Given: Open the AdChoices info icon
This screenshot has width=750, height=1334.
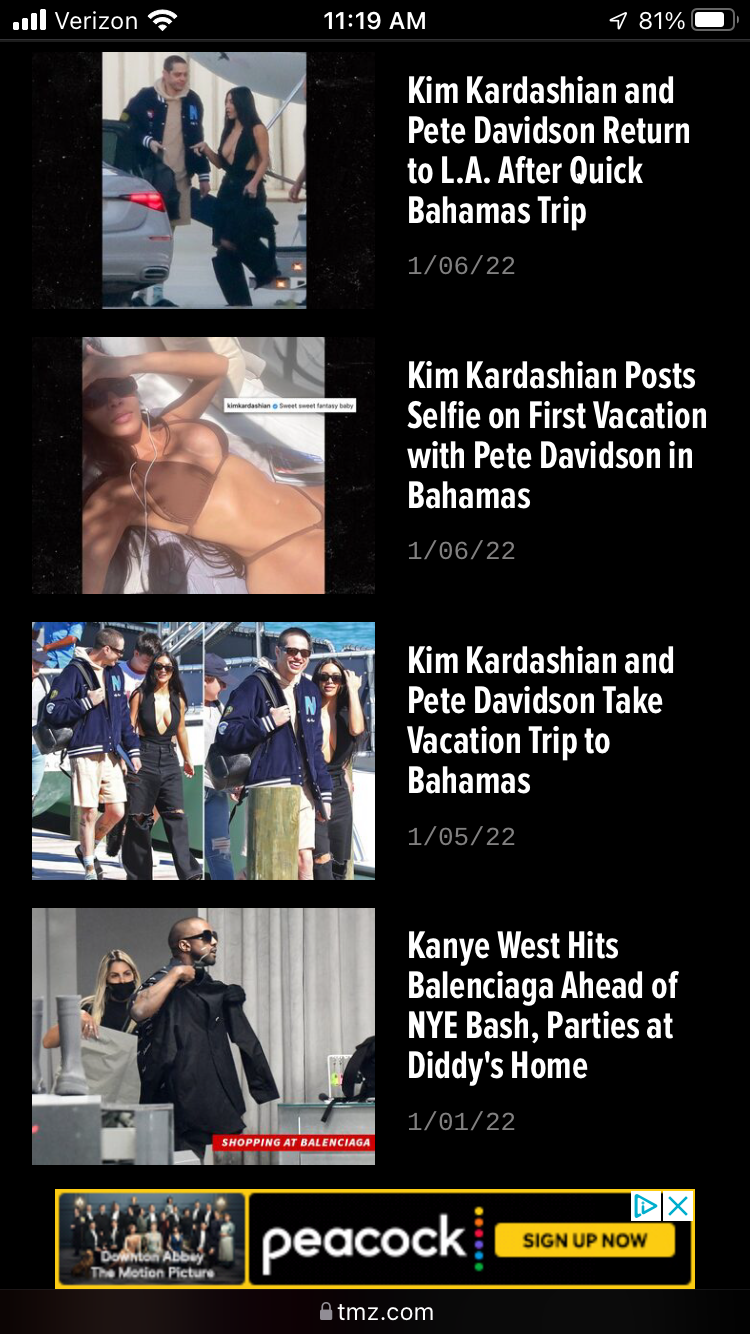Looking at the screenshot, I should pyautogui.click(x=647, y=1206).
